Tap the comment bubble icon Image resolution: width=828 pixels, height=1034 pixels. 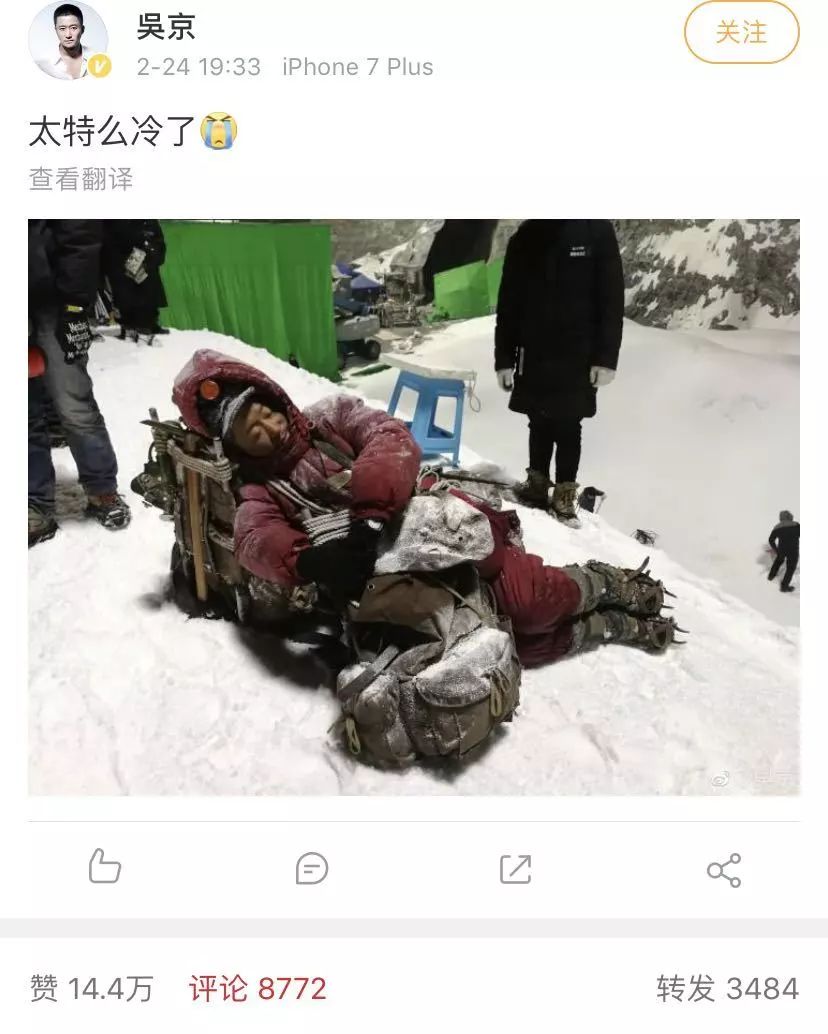point(312,868)
